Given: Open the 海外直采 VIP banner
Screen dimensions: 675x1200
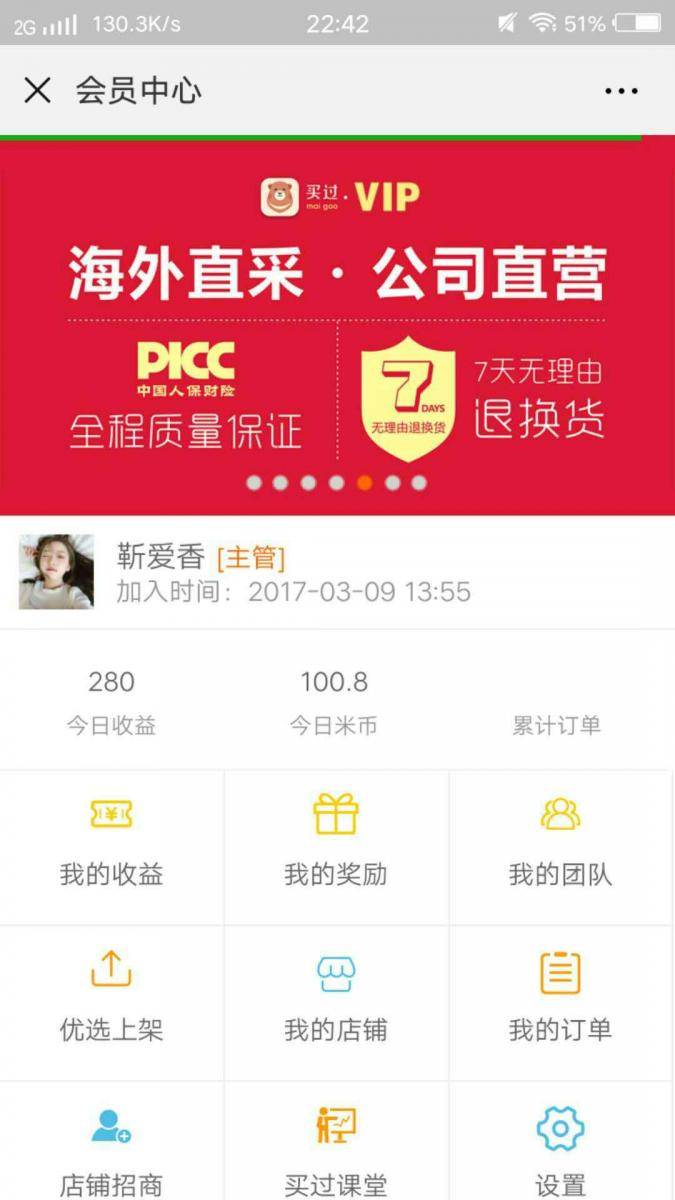Looking at the screenshot, I should tap(337, 320).
